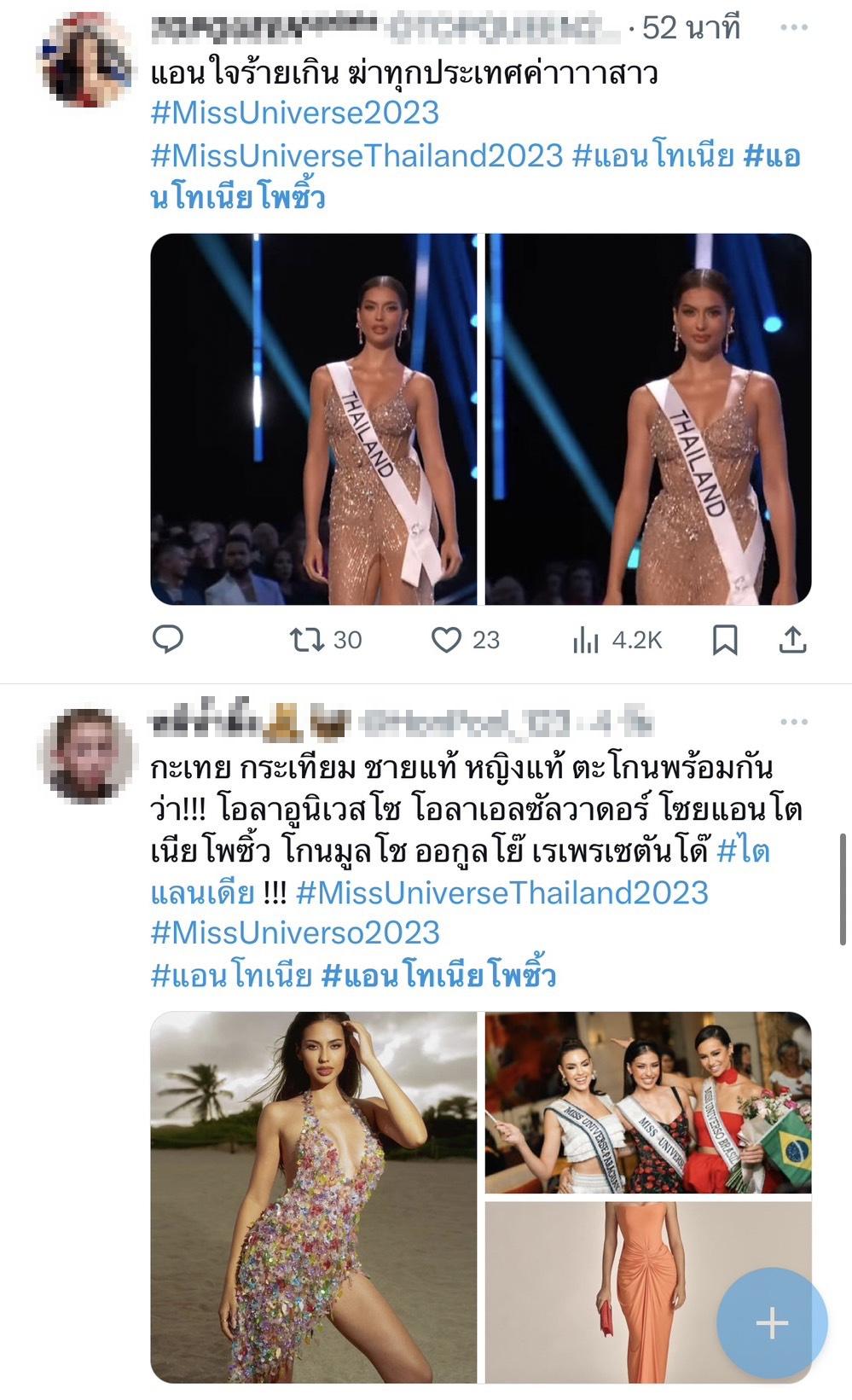Retweet the post with 30 retweets
Screen dimensions: 852x1400
[304, 639]
